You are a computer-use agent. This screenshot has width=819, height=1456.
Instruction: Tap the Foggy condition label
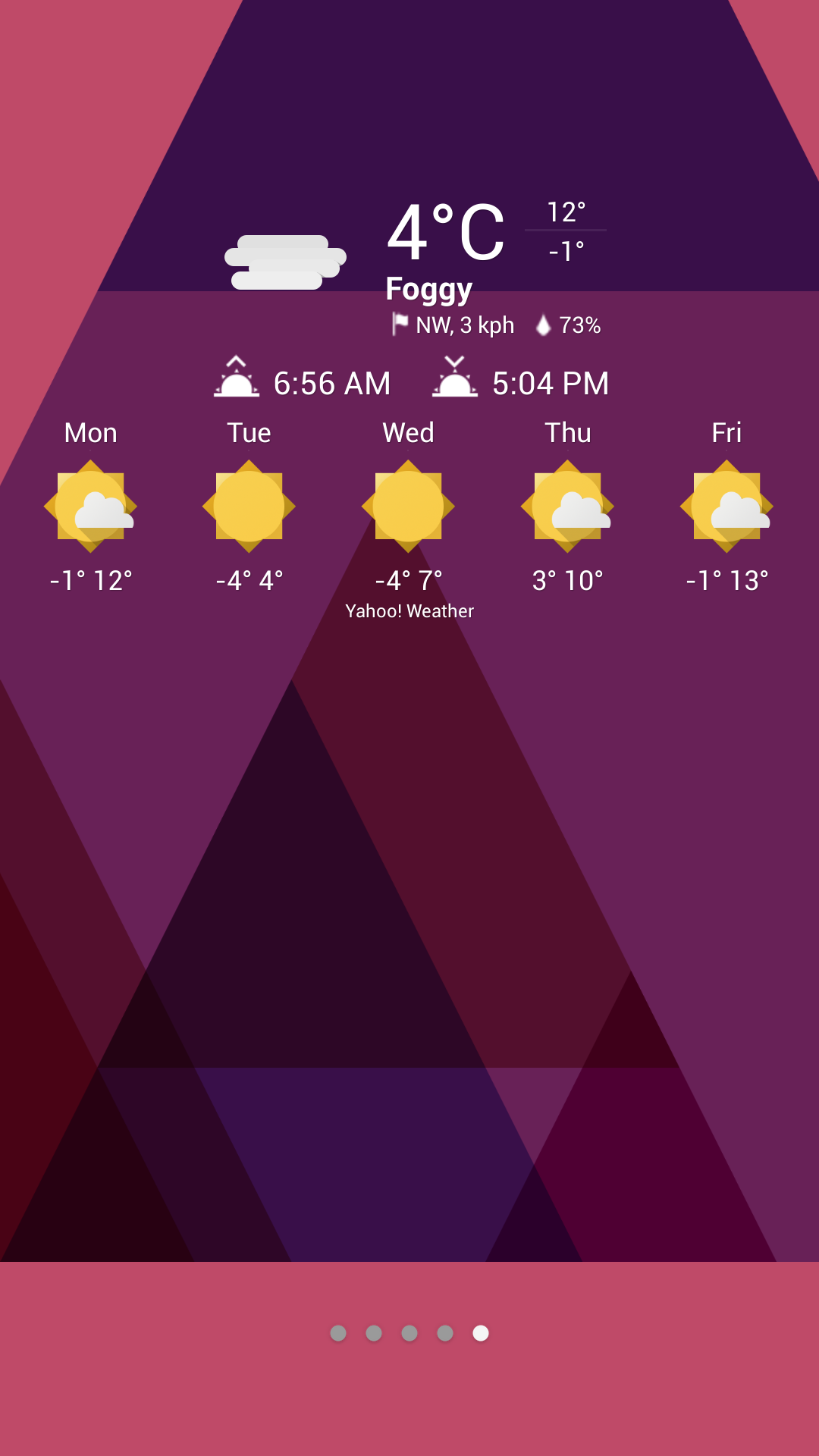(x=429, y=288)
